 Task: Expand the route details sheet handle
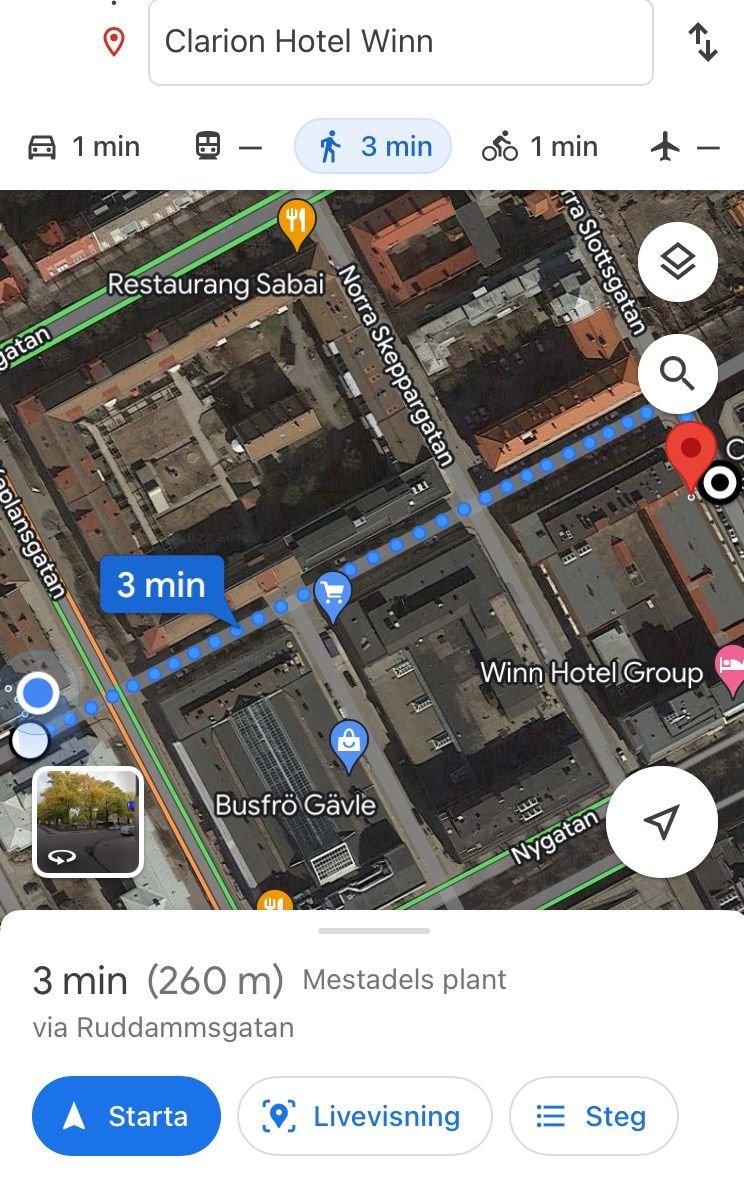373,931
